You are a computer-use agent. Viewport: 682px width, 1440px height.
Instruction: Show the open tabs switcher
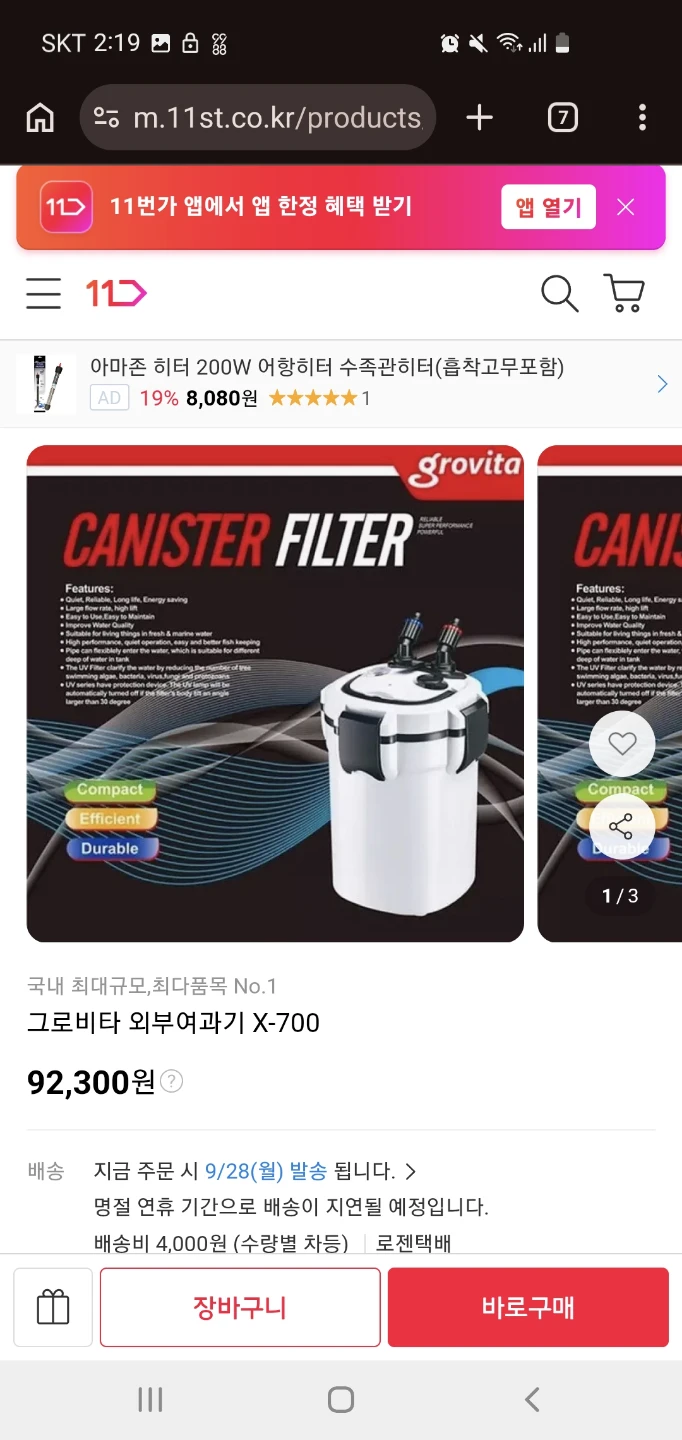[563, 118]
